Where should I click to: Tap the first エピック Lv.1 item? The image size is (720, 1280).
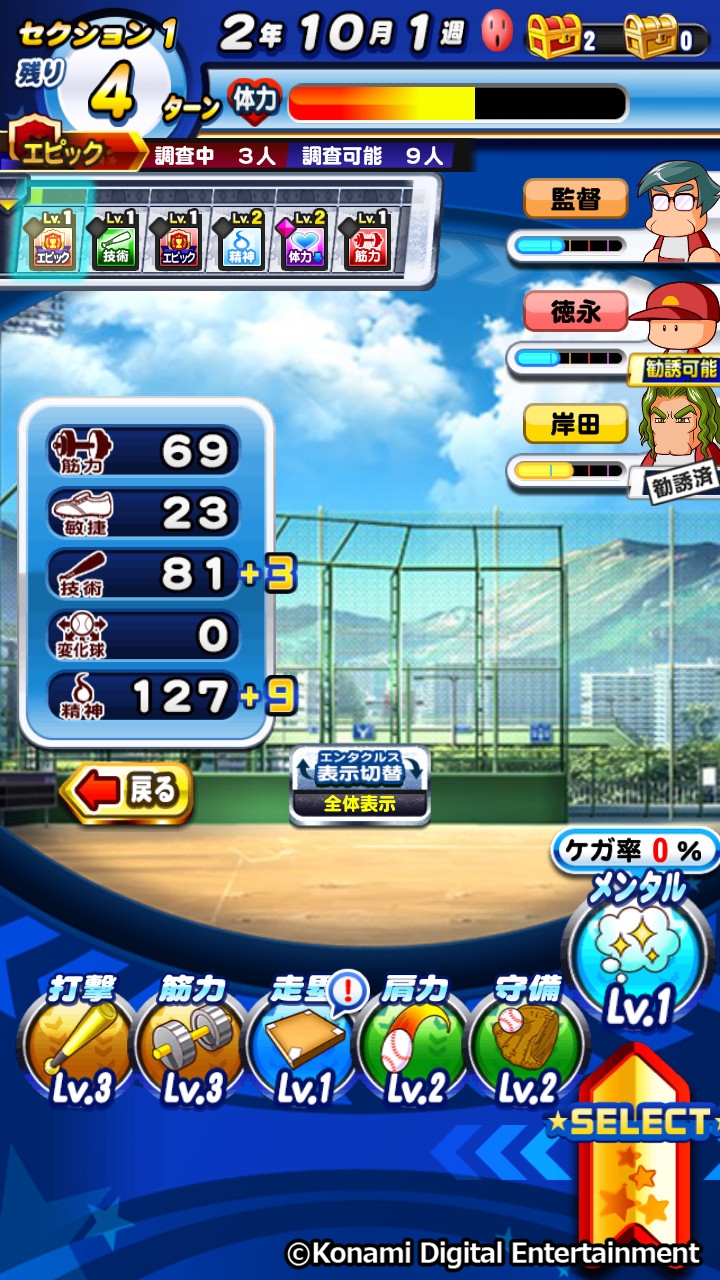(52, 241)
